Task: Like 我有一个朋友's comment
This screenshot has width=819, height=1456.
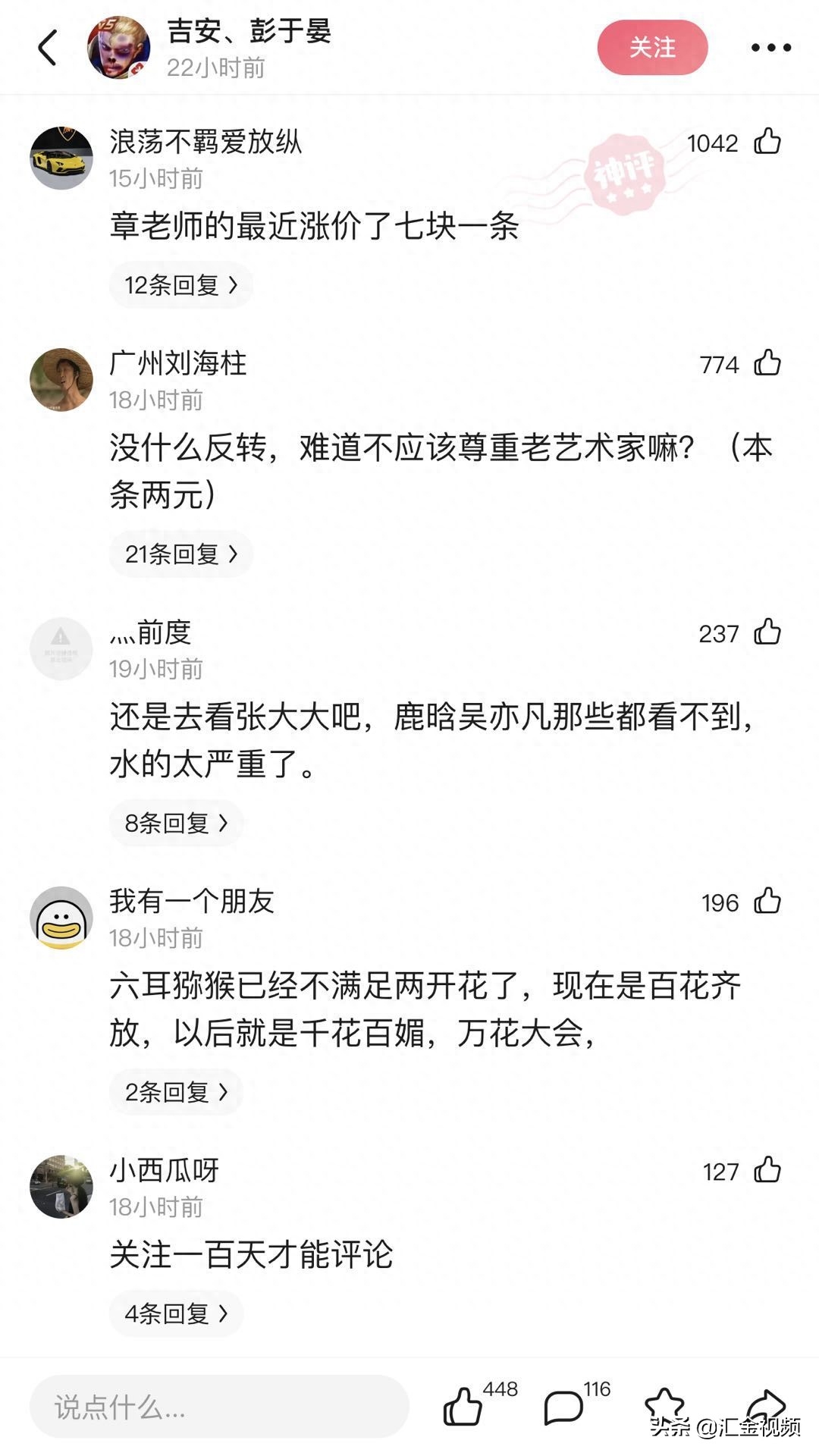Action: click(767, 902)
